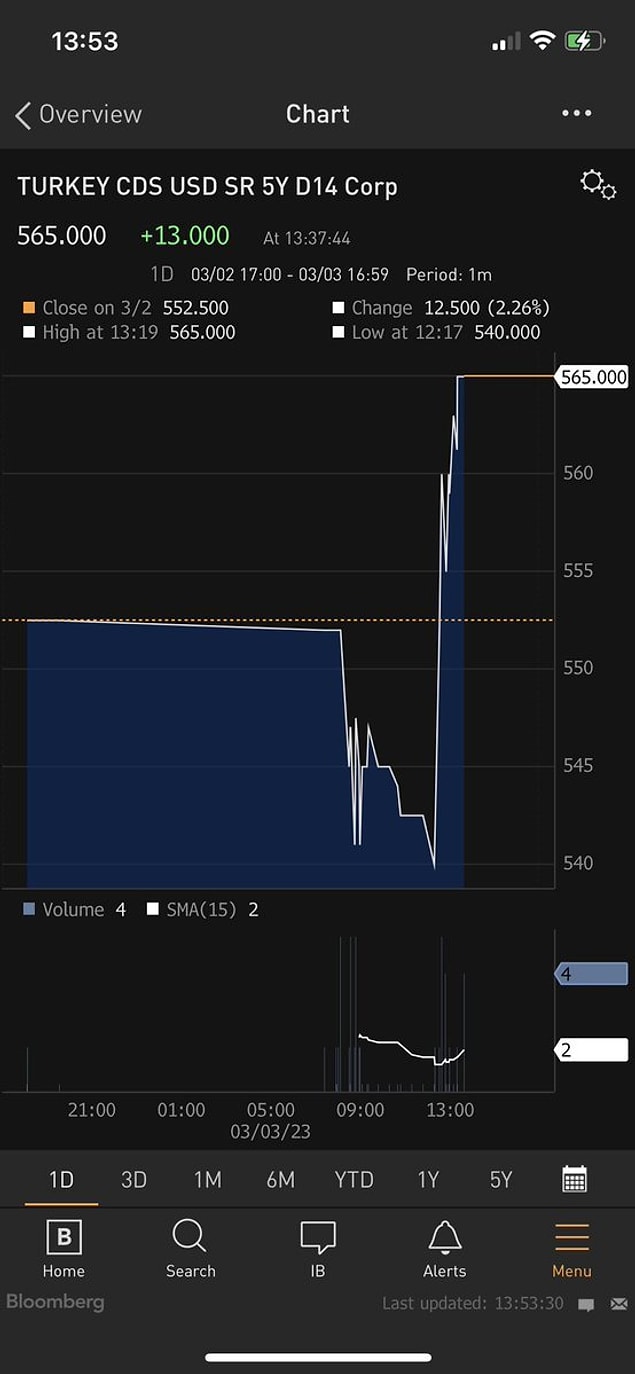Go back to Overview
Viewport: 635px width, 1374px height.
[78, 114]
